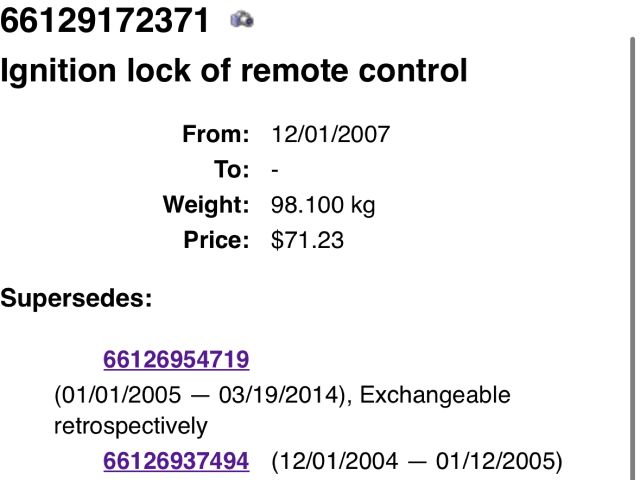Image resolution: width=640 pixels, height=480 pixels.
Task: Open superseded part link 66126937494
Action: point(176,461)
